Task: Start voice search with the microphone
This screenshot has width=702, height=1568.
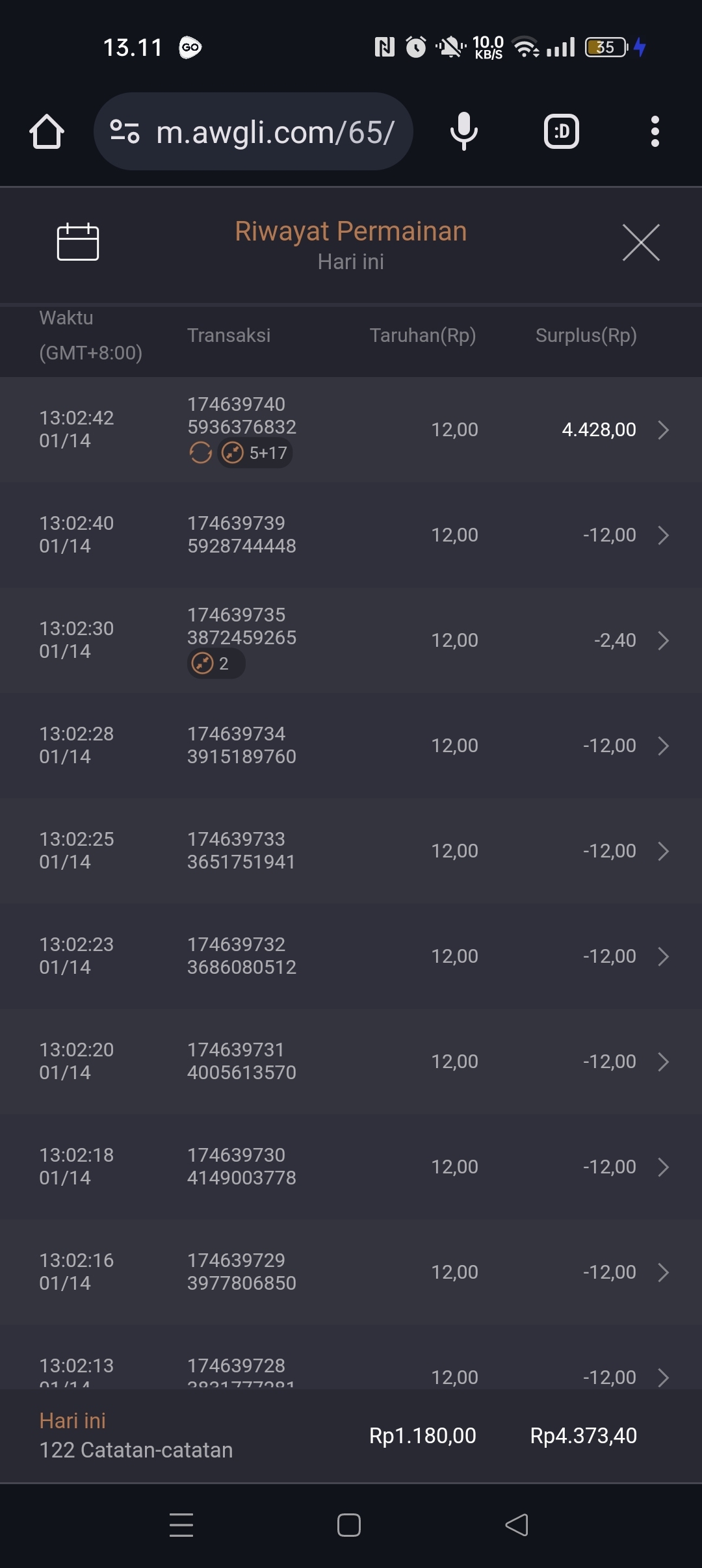Action: click(x=464, y=131)
